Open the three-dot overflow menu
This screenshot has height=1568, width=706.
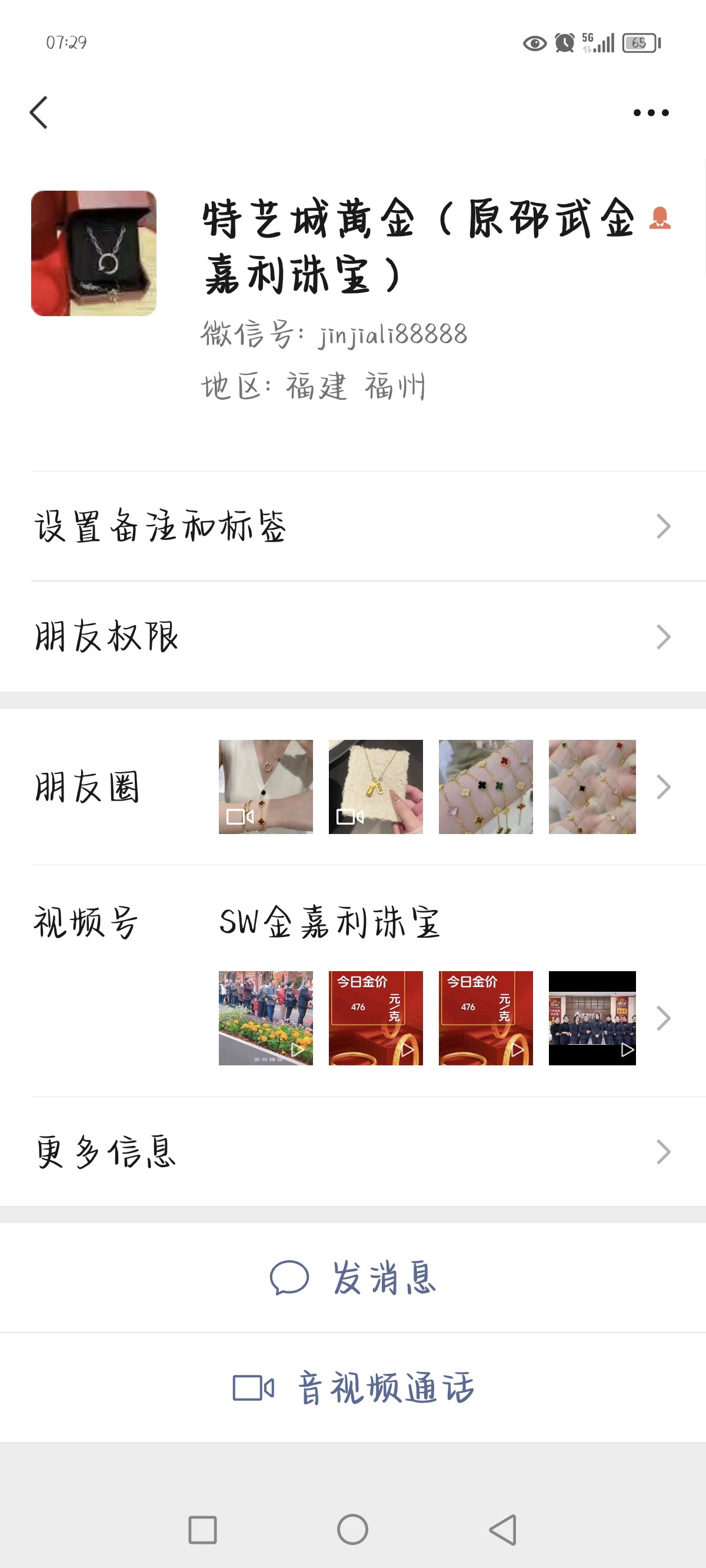pos(651,112)
